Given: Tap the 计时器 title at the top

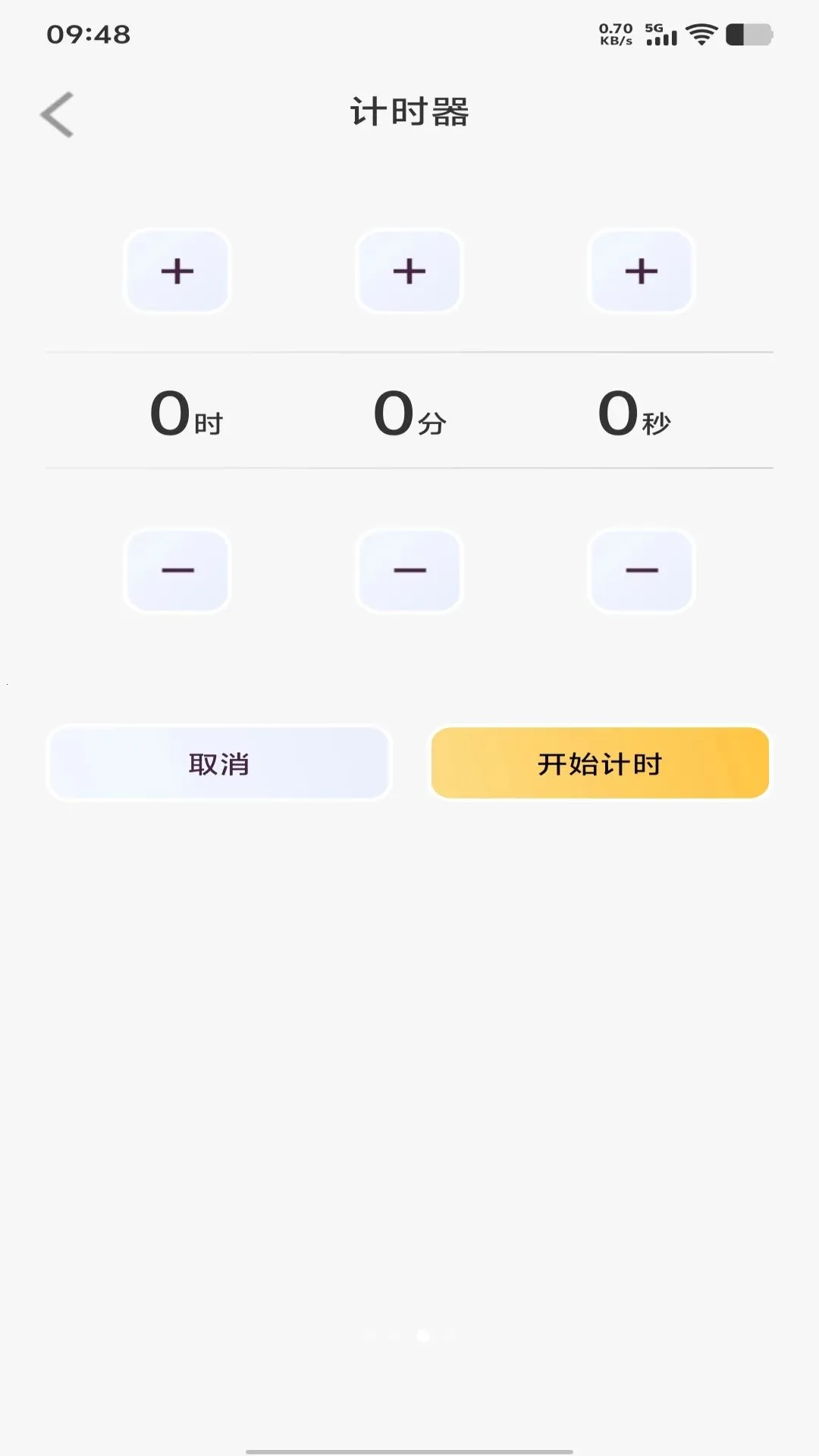Looking at the screenshot, I should 409,110.
